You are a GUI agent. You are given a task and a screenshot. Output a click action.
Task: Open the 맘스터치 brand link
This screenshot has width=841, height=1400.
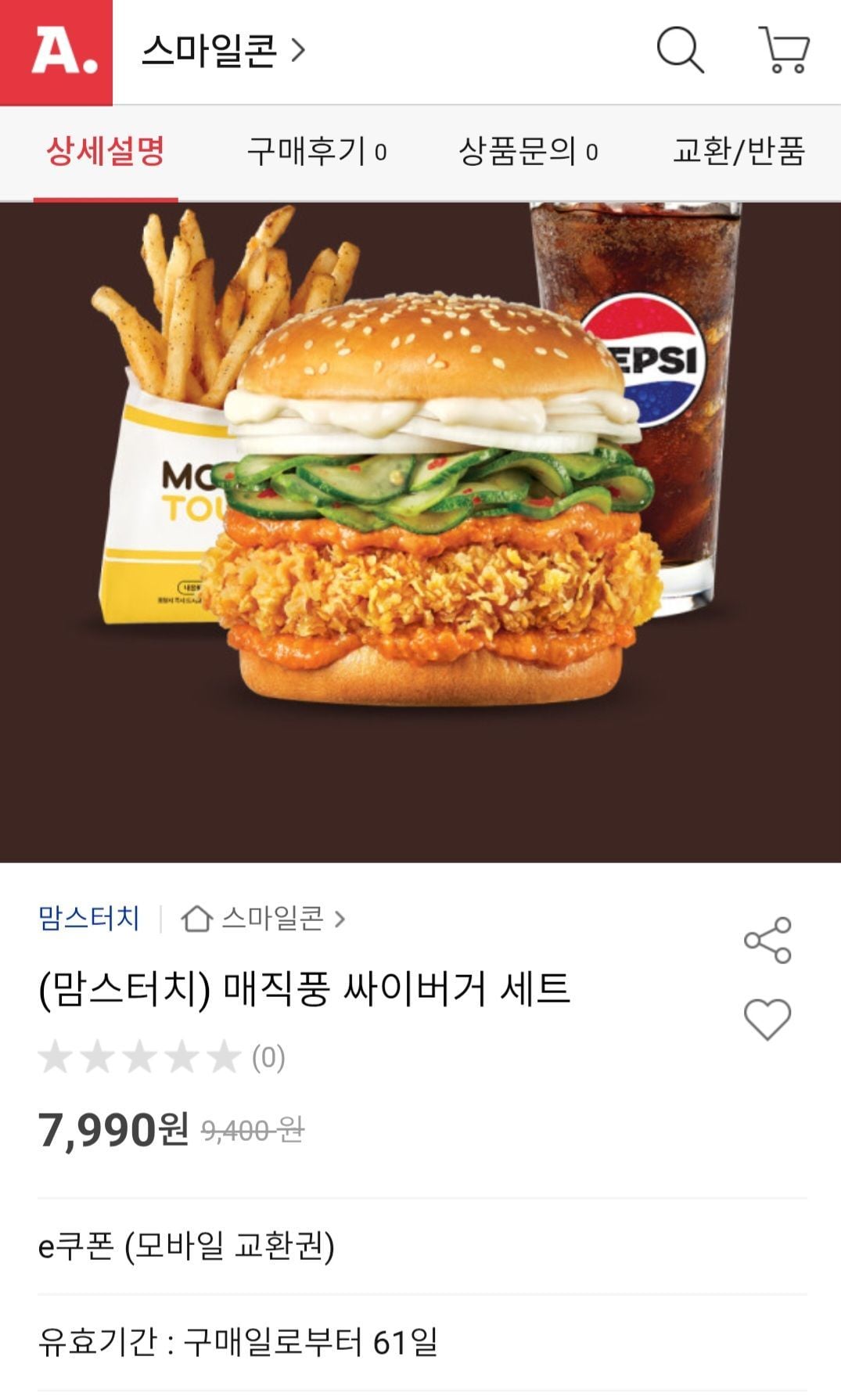click(89, 918)
